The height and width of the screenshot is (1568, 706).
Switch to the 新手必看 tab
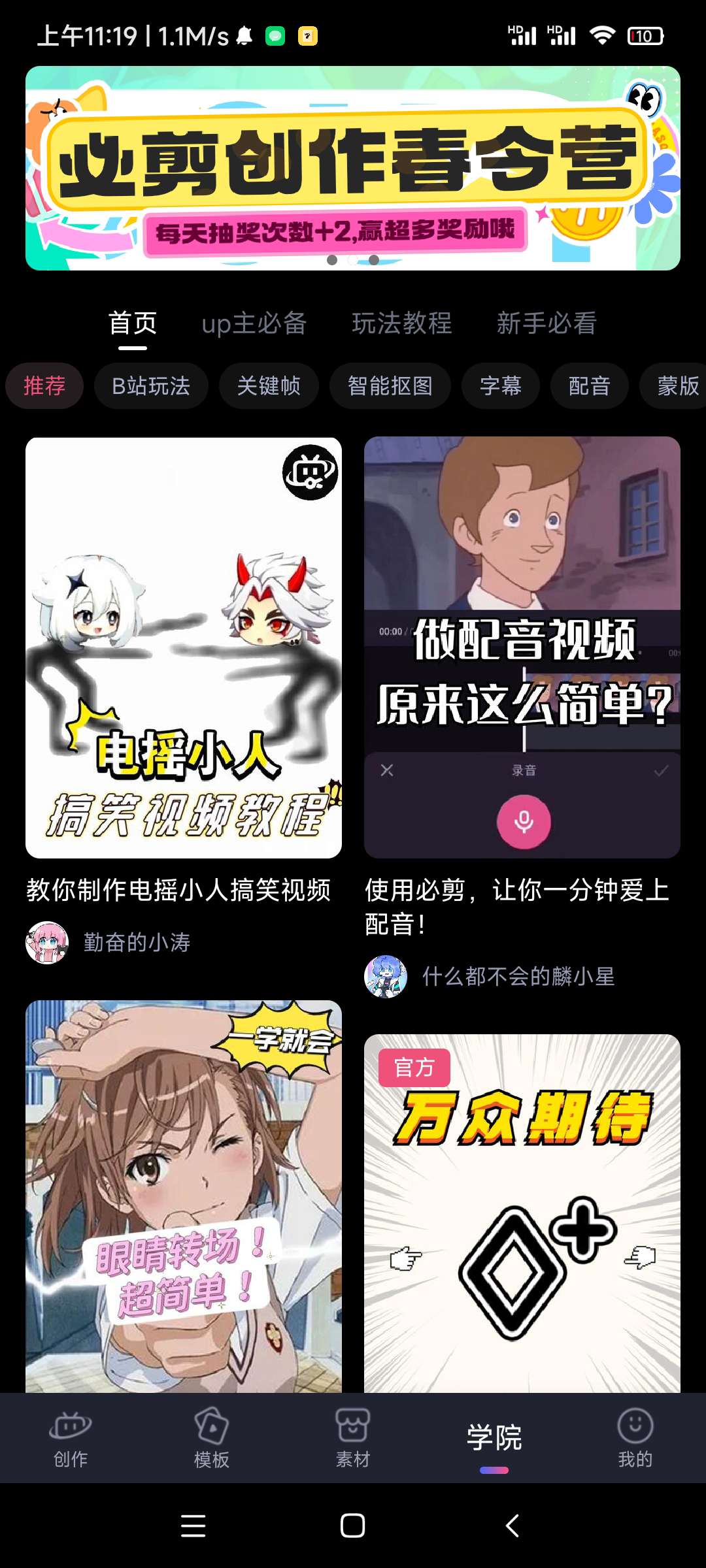546,323
